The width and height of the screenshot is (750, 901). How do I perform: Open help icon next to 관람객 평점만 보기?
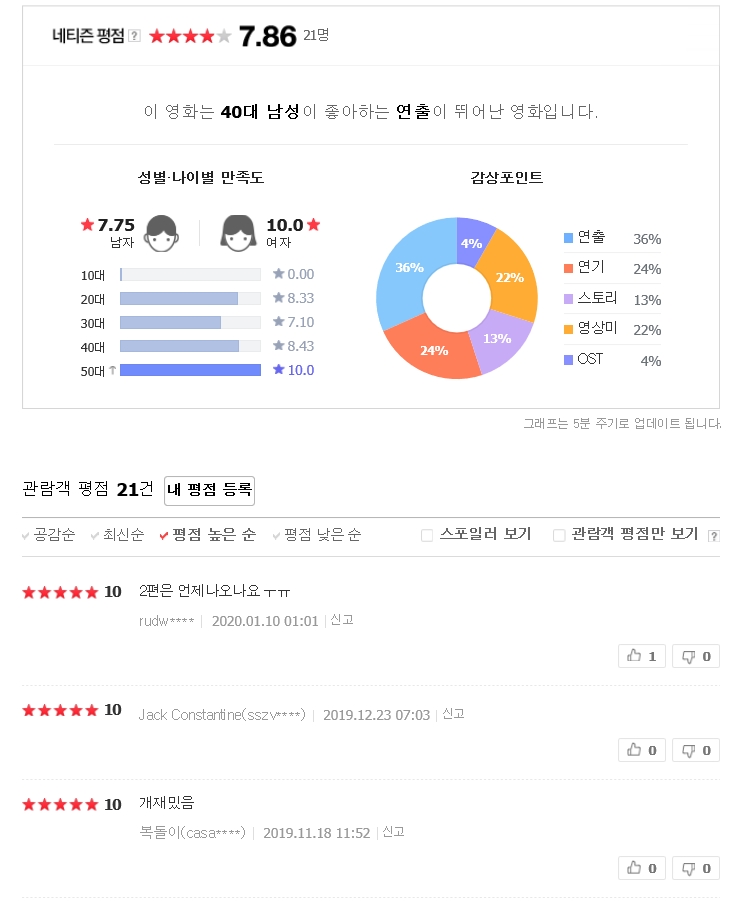pyautogui.click(x=713, y=536)
